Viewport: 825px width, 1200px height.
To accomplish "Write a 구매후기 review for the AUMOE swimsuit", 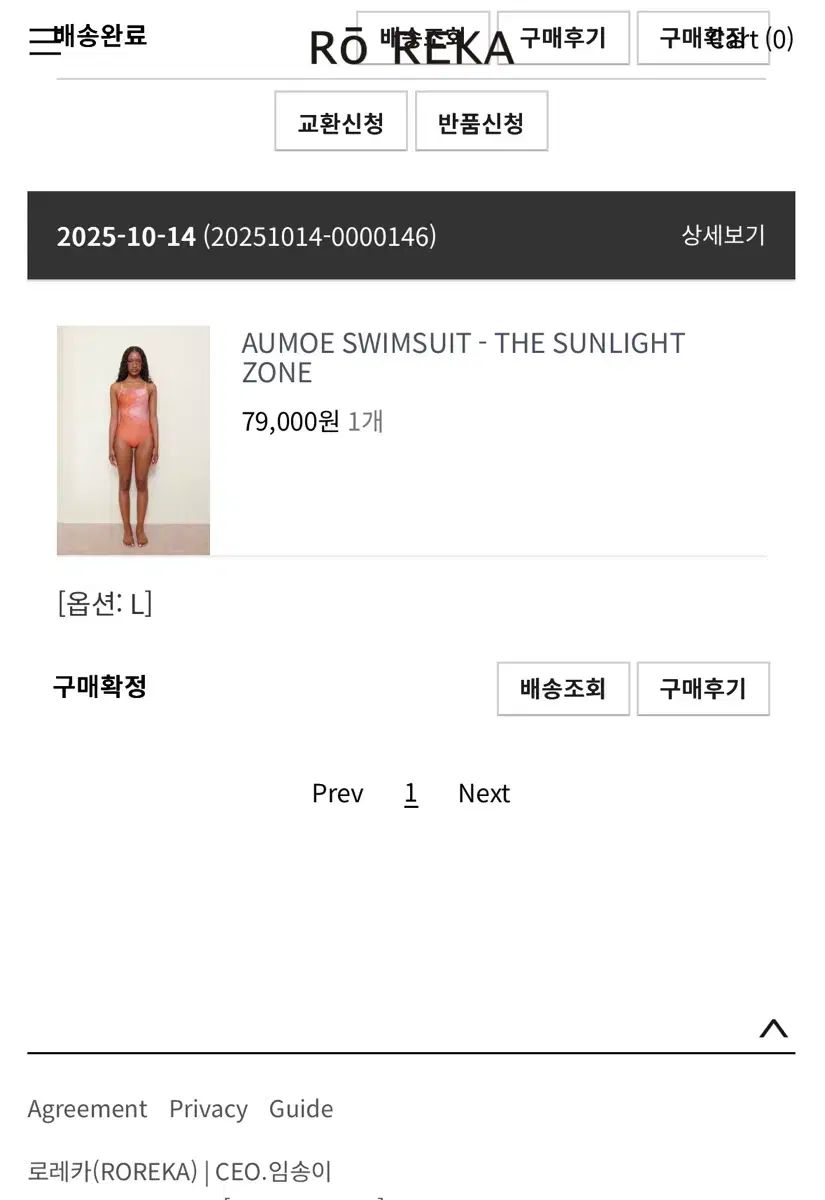I will 703,688.
